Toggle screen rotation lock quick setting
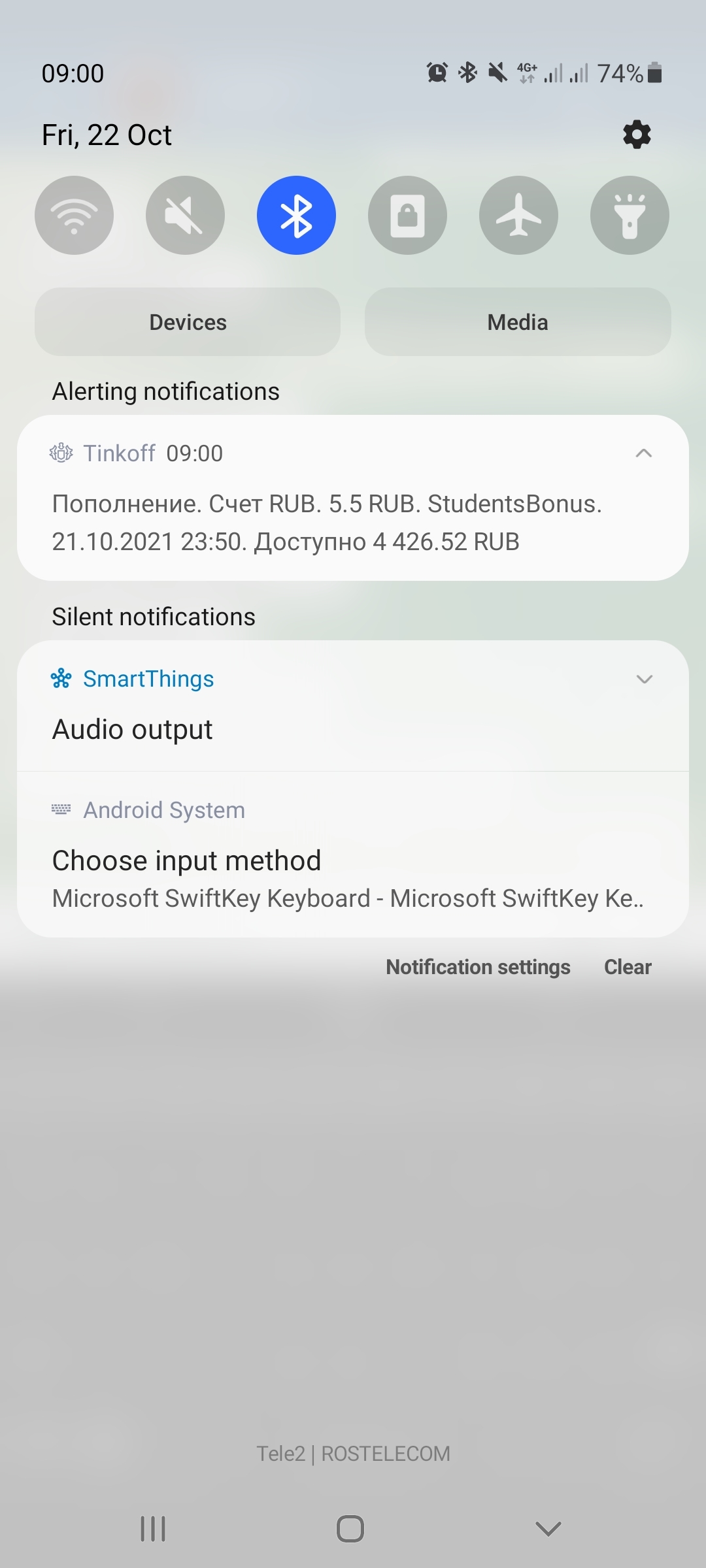 [x=407, y=215]
